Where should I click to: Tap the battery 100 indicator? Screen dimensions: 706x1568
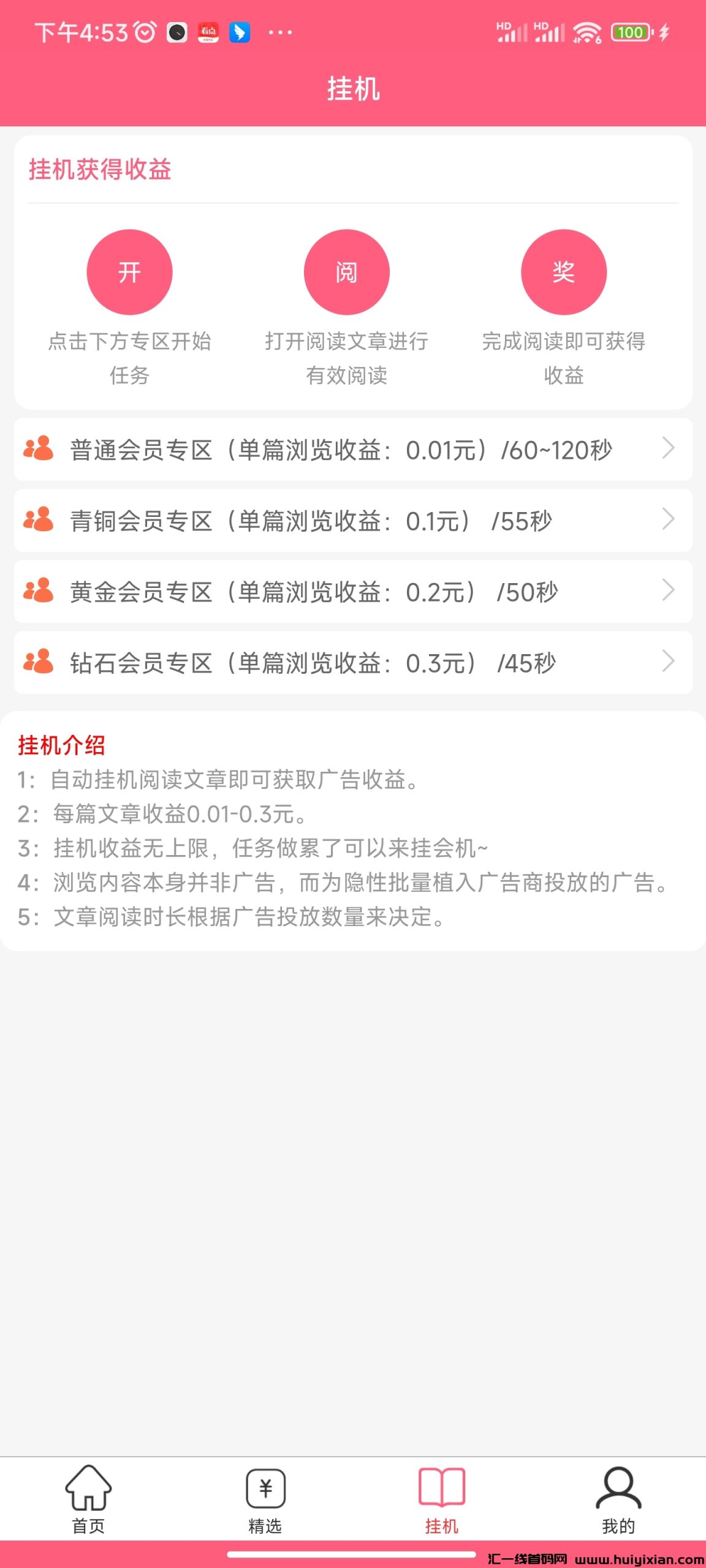[632, 32]
